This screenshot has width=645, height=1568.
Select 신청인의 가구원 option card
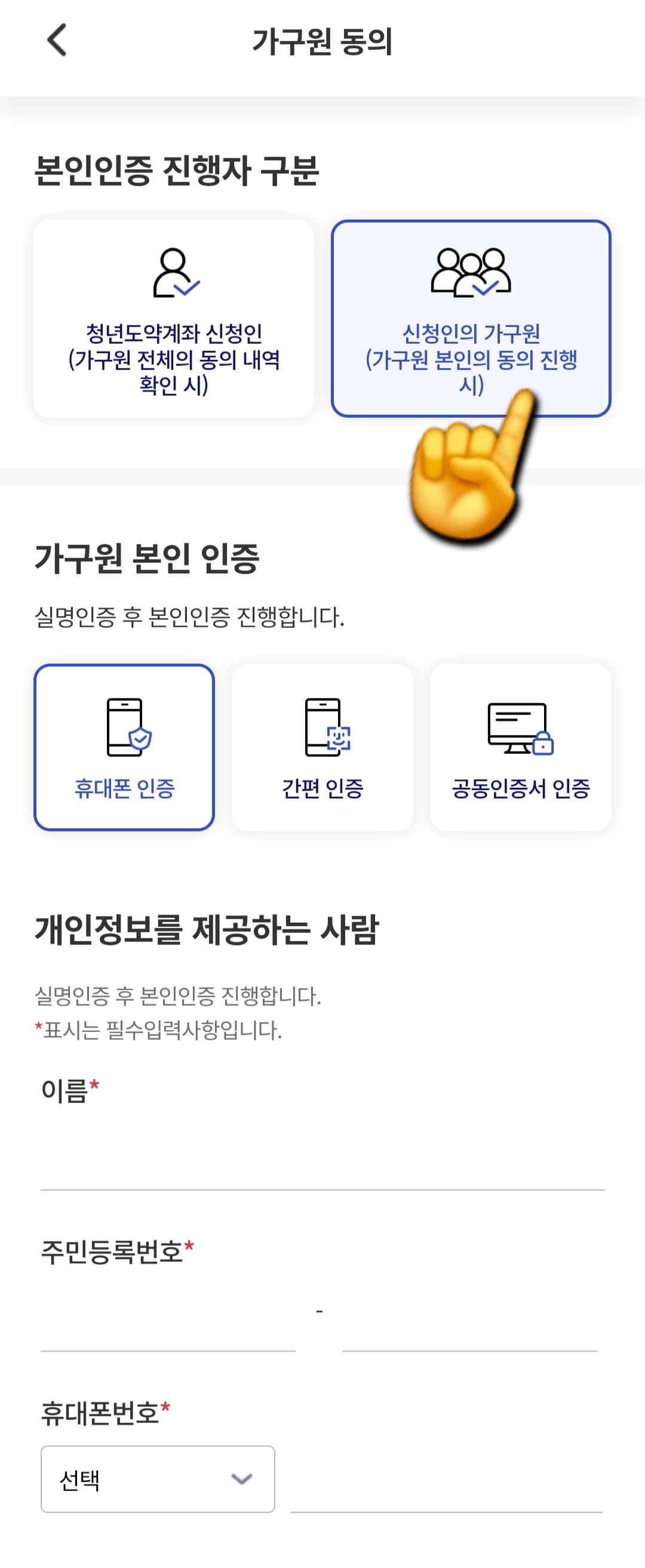472,319
